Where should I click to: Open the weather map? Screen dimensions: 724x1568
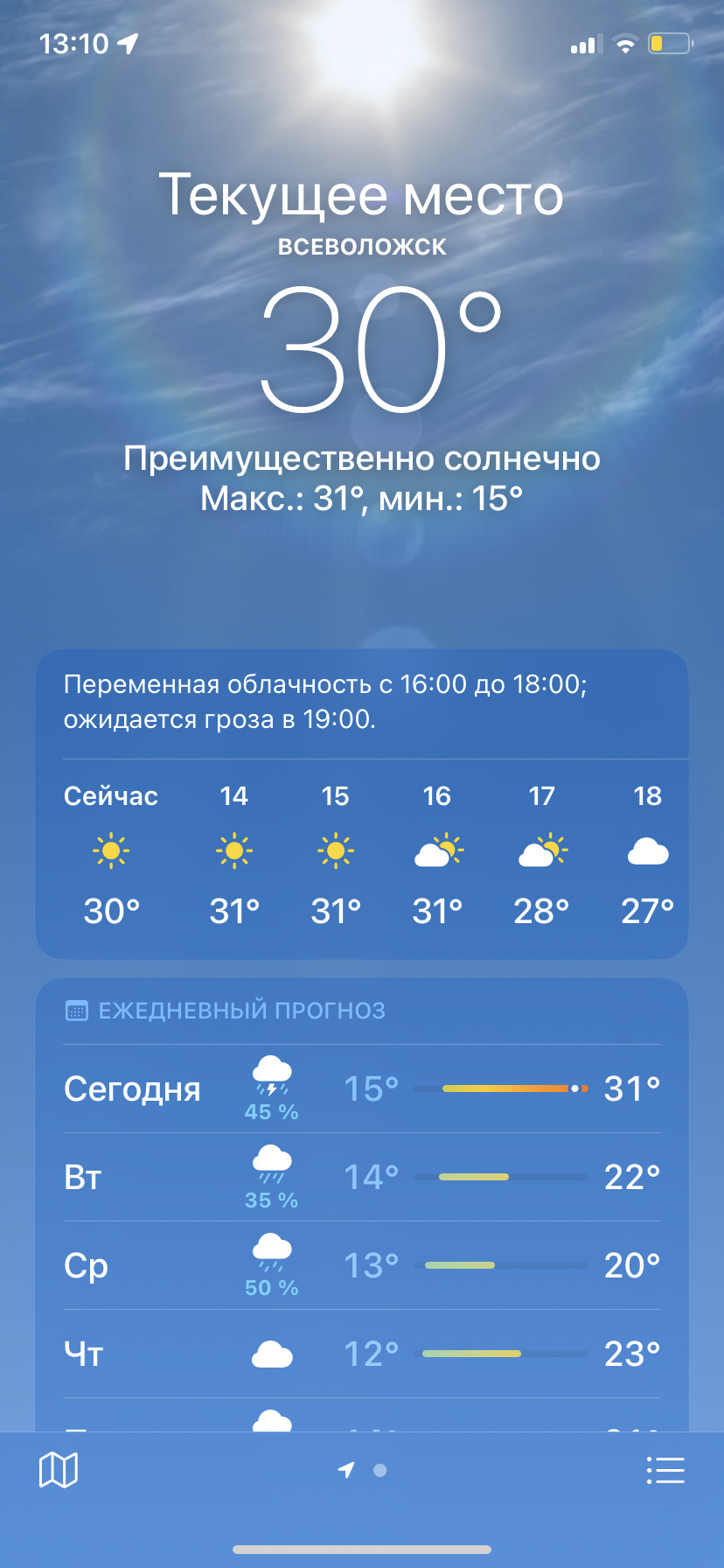click(59, 1470)
